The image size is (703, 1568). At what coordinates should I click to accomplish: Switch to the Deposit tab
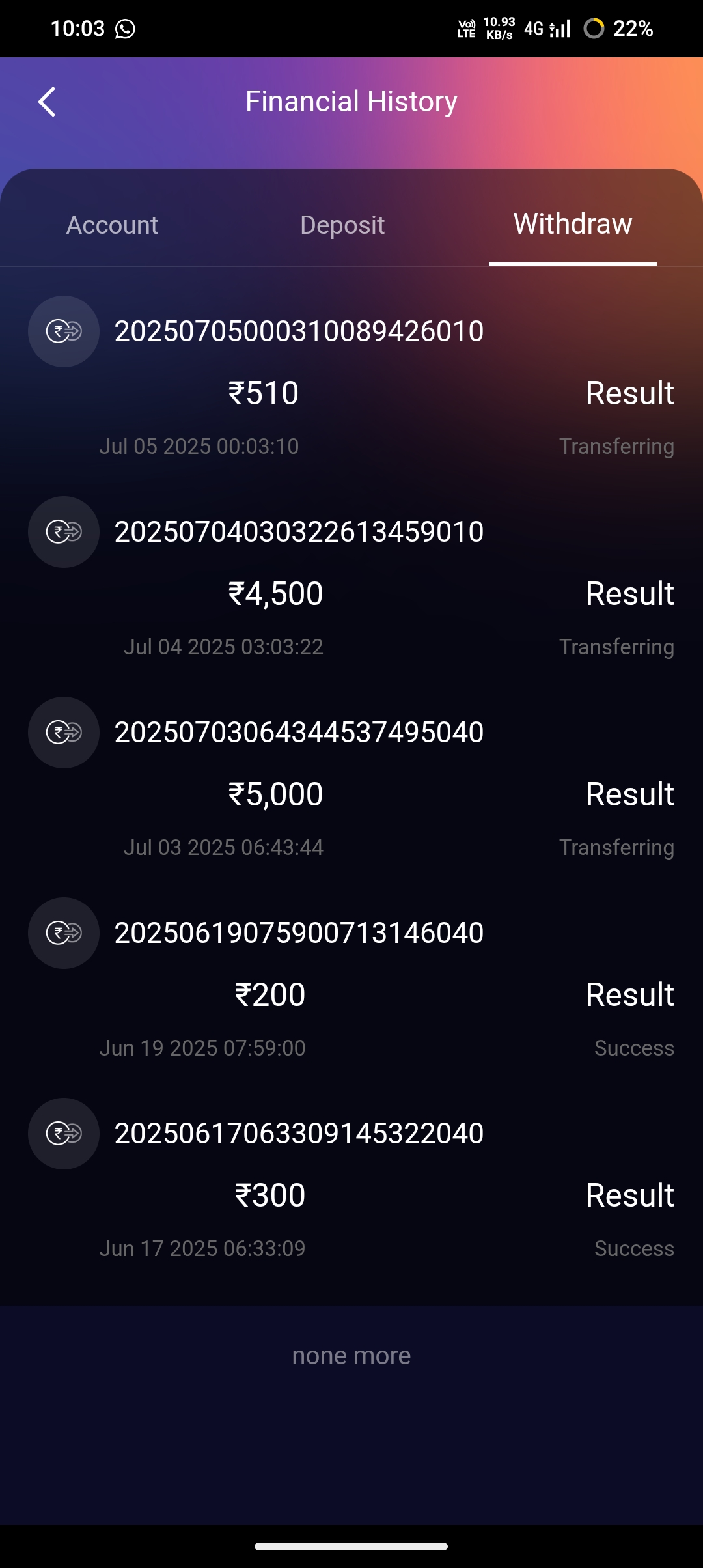[x=342, y=225]
